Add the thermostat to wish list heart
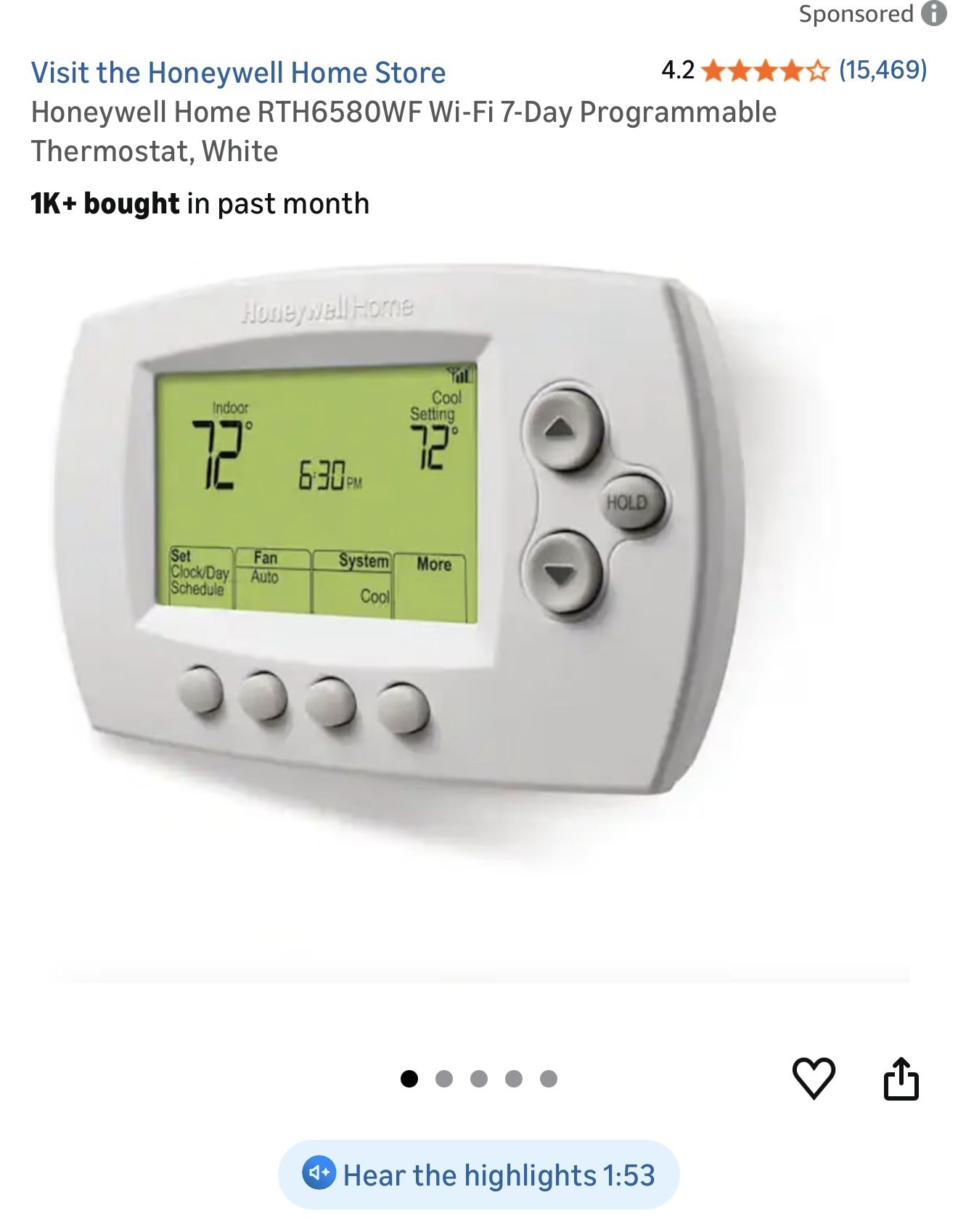The image size is (958, 1232). click(814, 1078)
